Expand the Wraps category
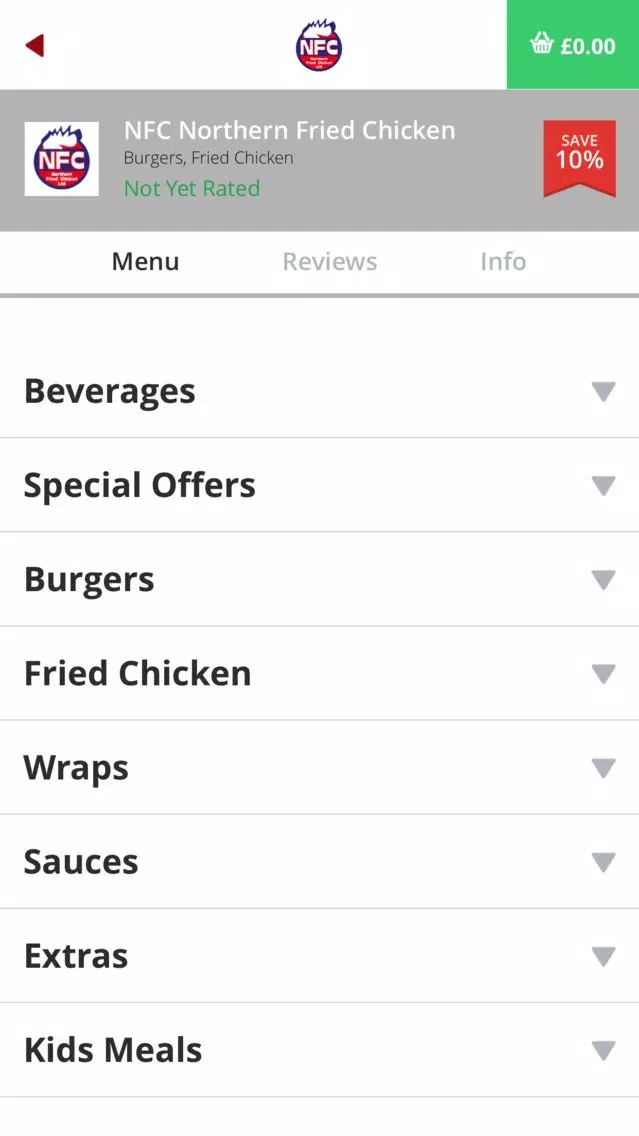 pyautogui.click(x=320, y=768)
